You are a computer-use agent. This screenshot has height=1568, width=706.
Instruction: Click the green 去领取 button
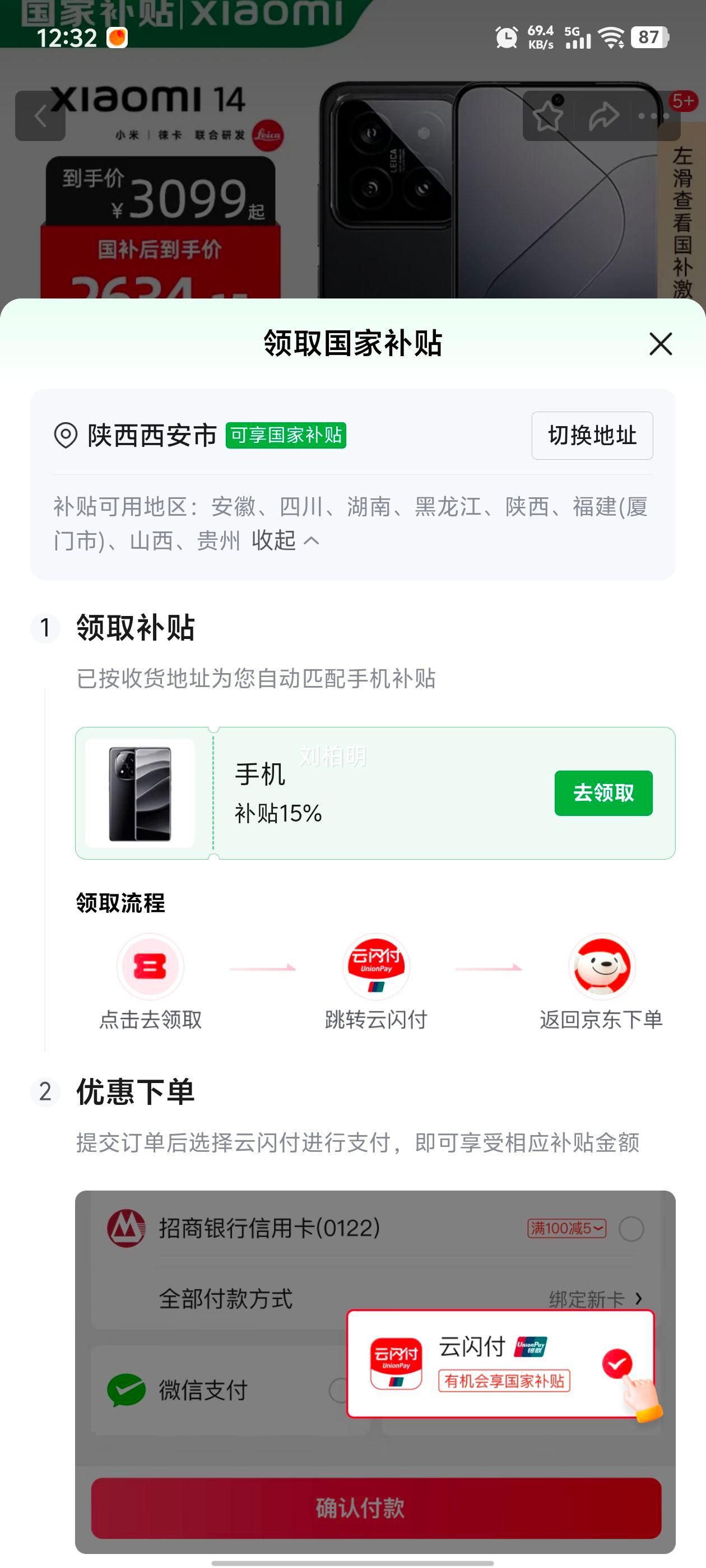pyautogui.click(x=602, y=793)
